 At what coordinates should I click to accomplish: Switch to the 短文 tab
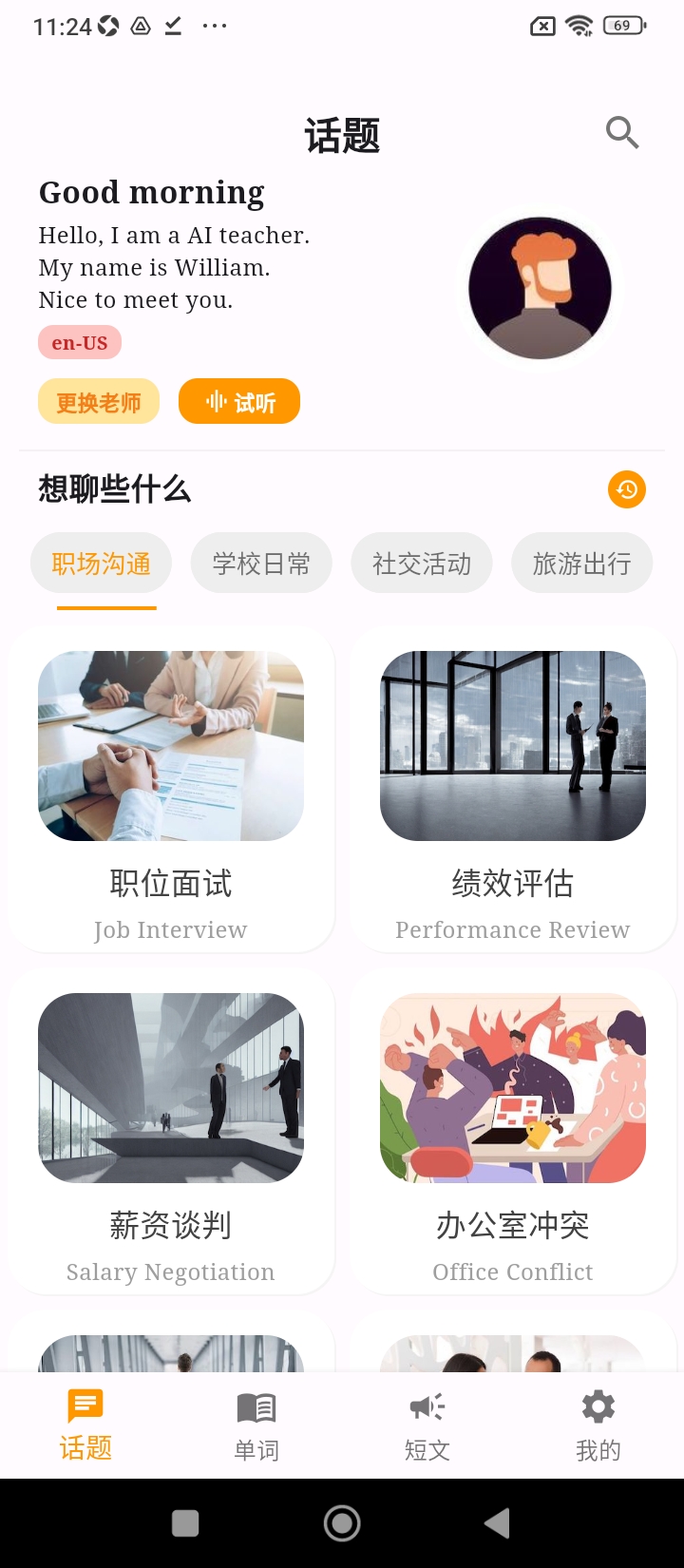click(427, 1425)
